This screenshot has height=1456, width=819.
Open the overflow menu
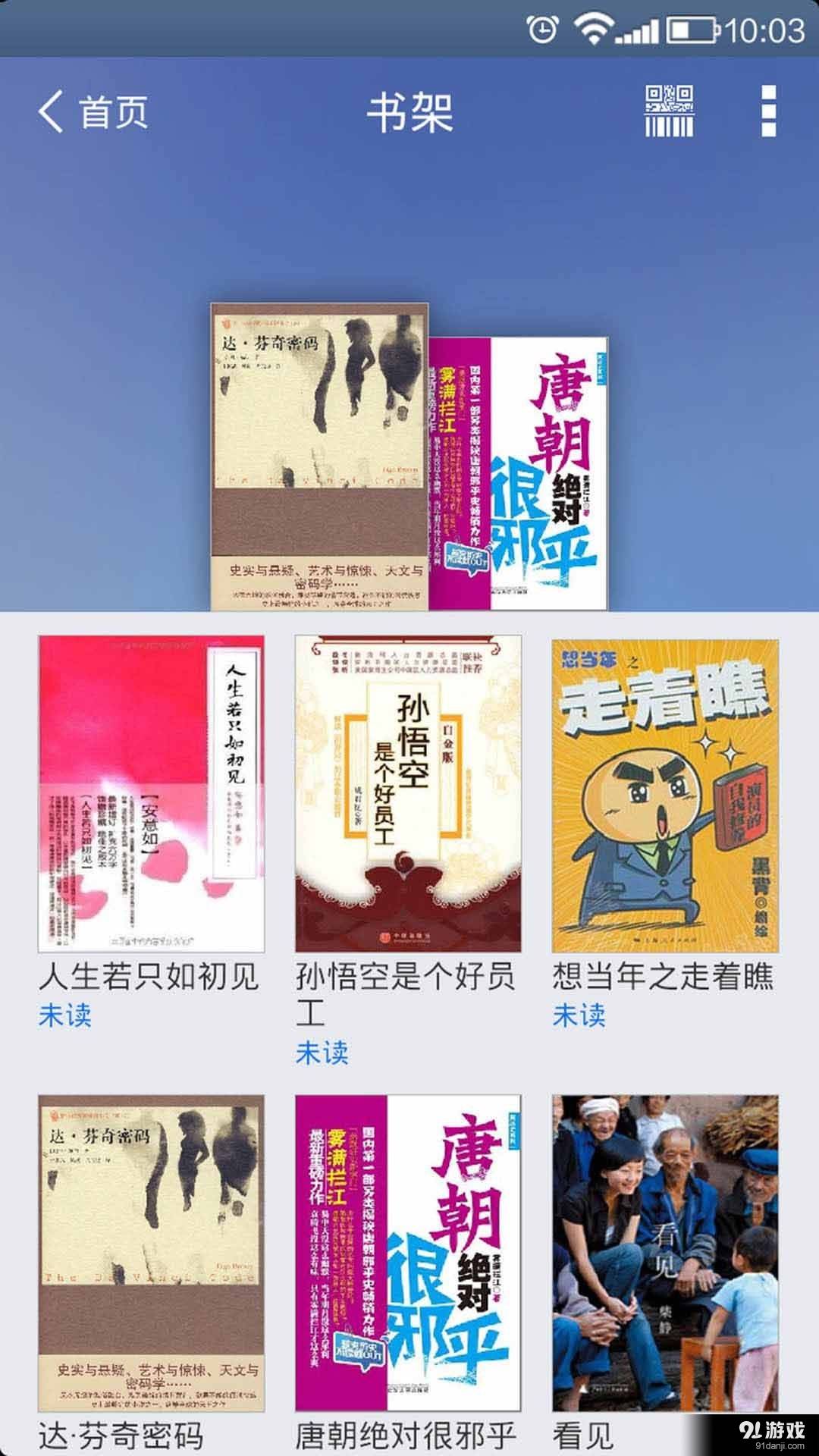pos(768,111)
